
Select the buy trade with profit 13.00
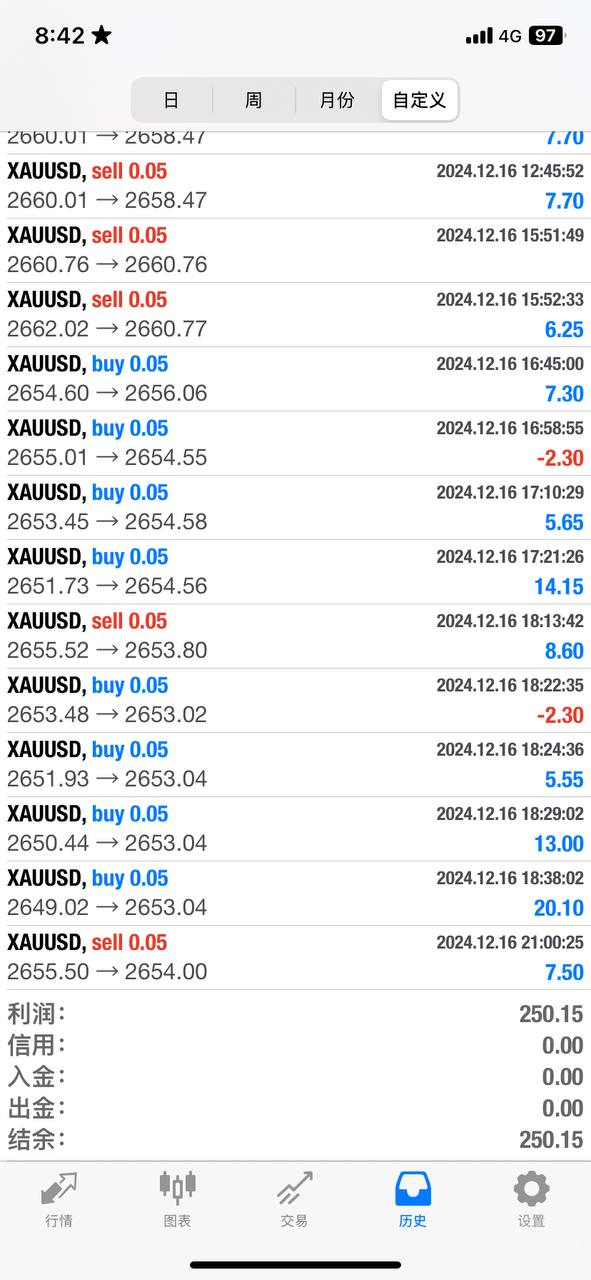click(x=295, y=829)
